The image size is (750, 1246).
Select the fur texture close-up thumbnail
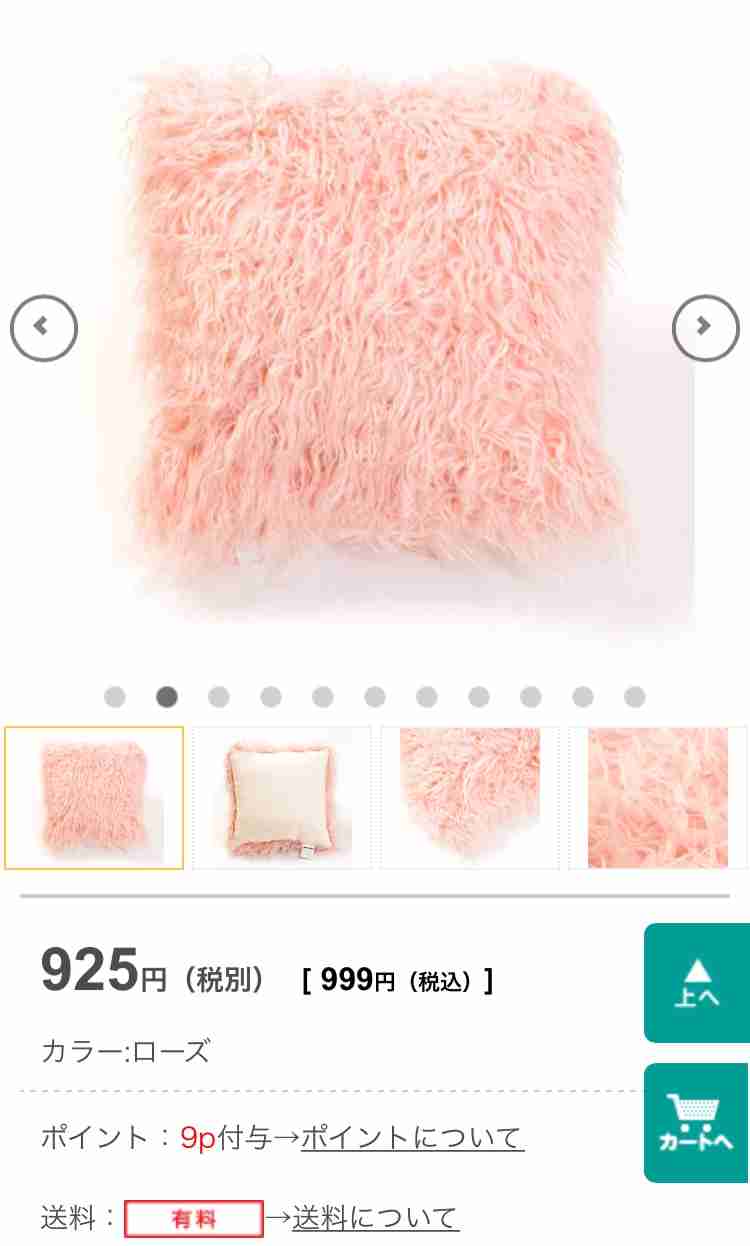tap(658, 798)
